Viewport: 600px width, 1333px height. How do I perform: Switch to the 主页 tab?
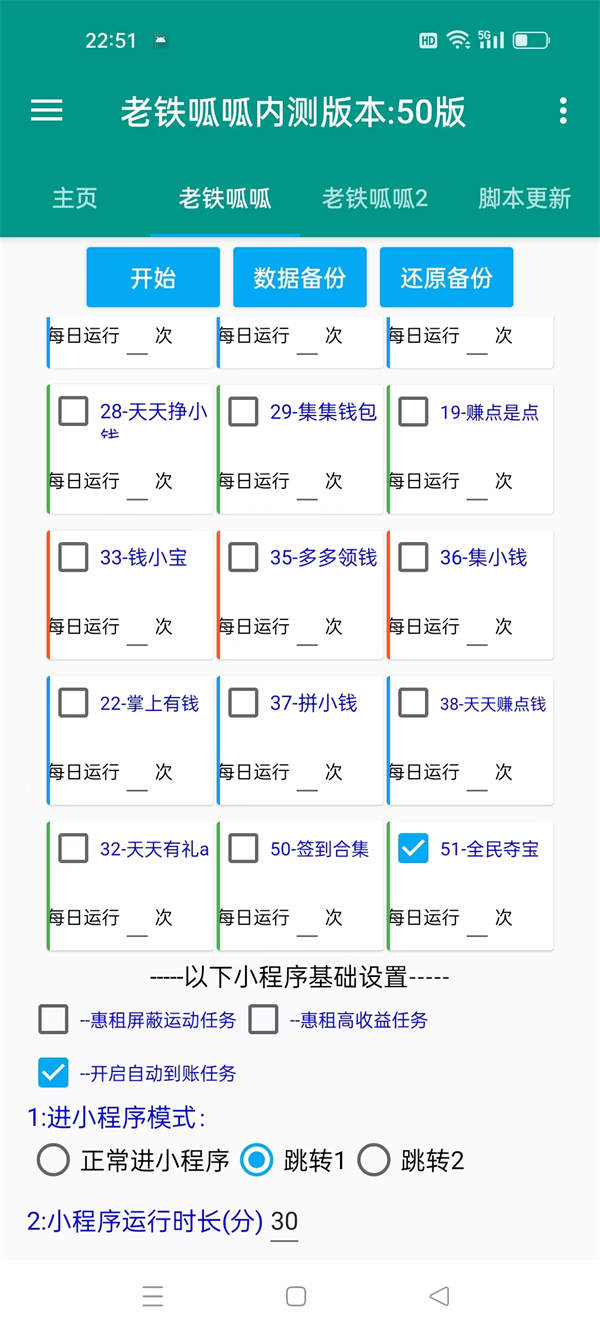75,198
